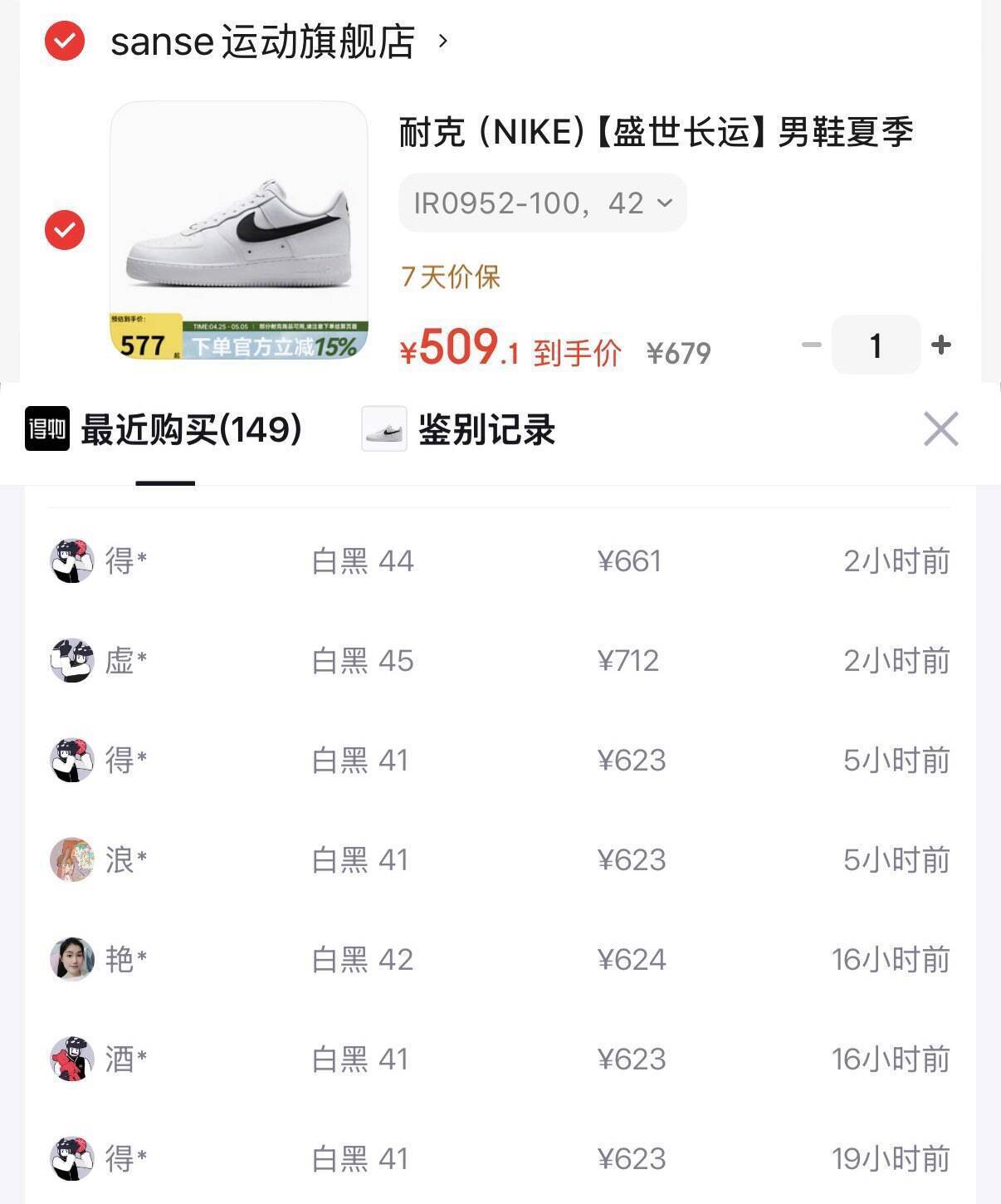Image resolution: width=1001 pixels, height=1204 pixels.
Task: Click buyer 浪*'s avatar
Action: tap(72, 860)
